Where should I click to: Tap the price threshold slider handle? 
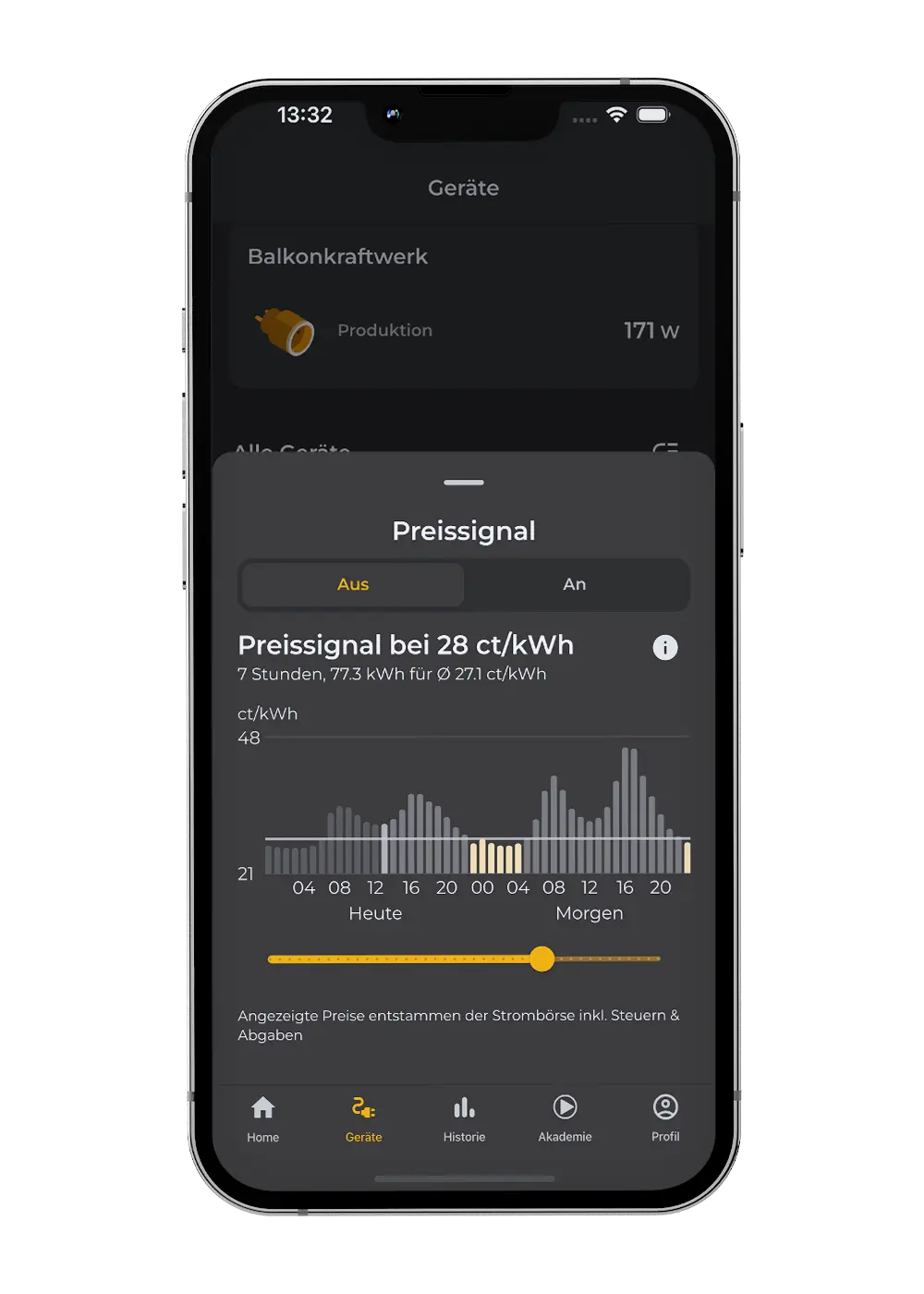pyautogui.click(x=542, y=958)
